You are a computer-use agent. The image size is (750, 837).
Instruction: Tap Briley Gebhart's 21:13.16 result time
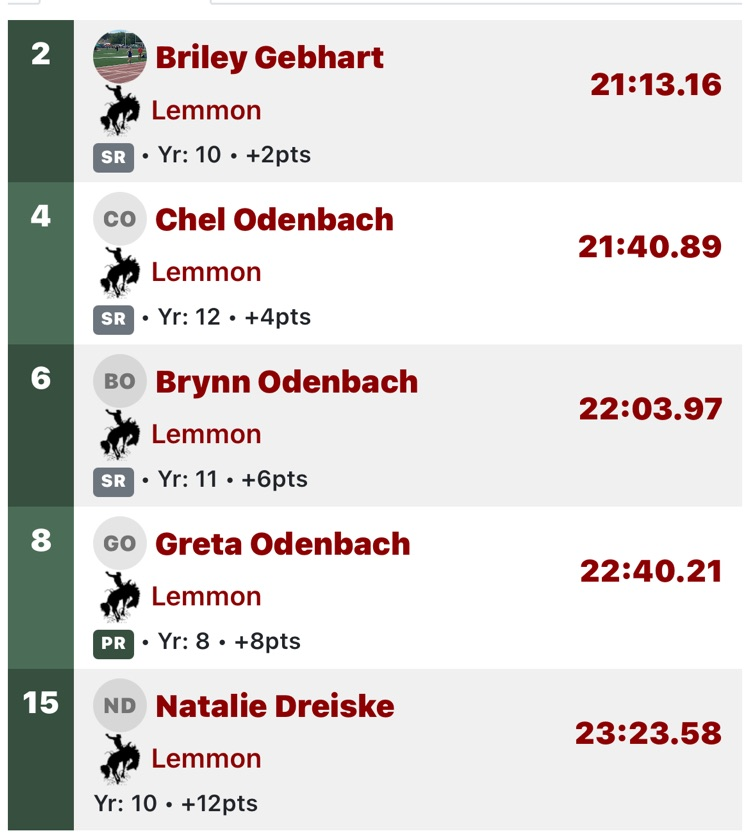(x=656, y=84)
